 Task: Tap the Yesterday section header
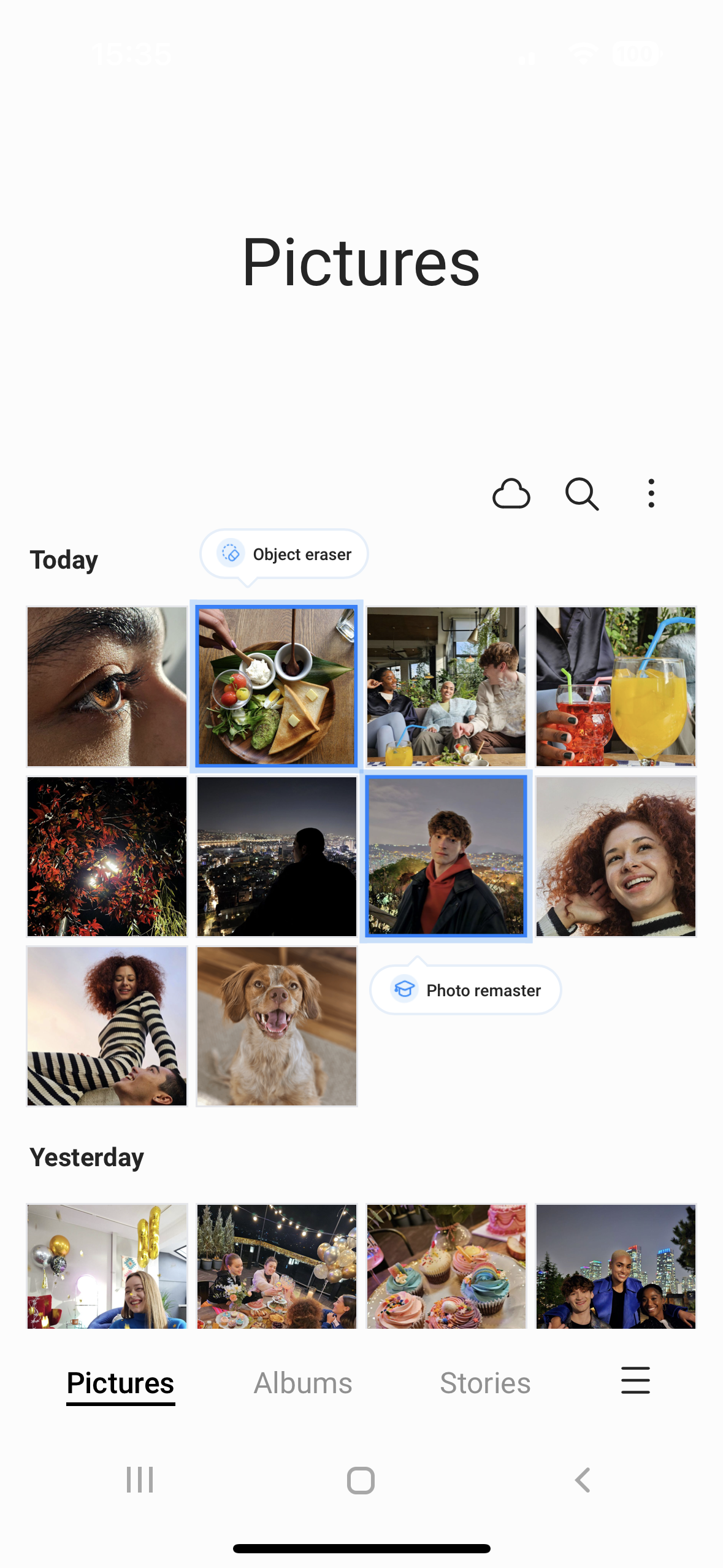coord(86,1157)
